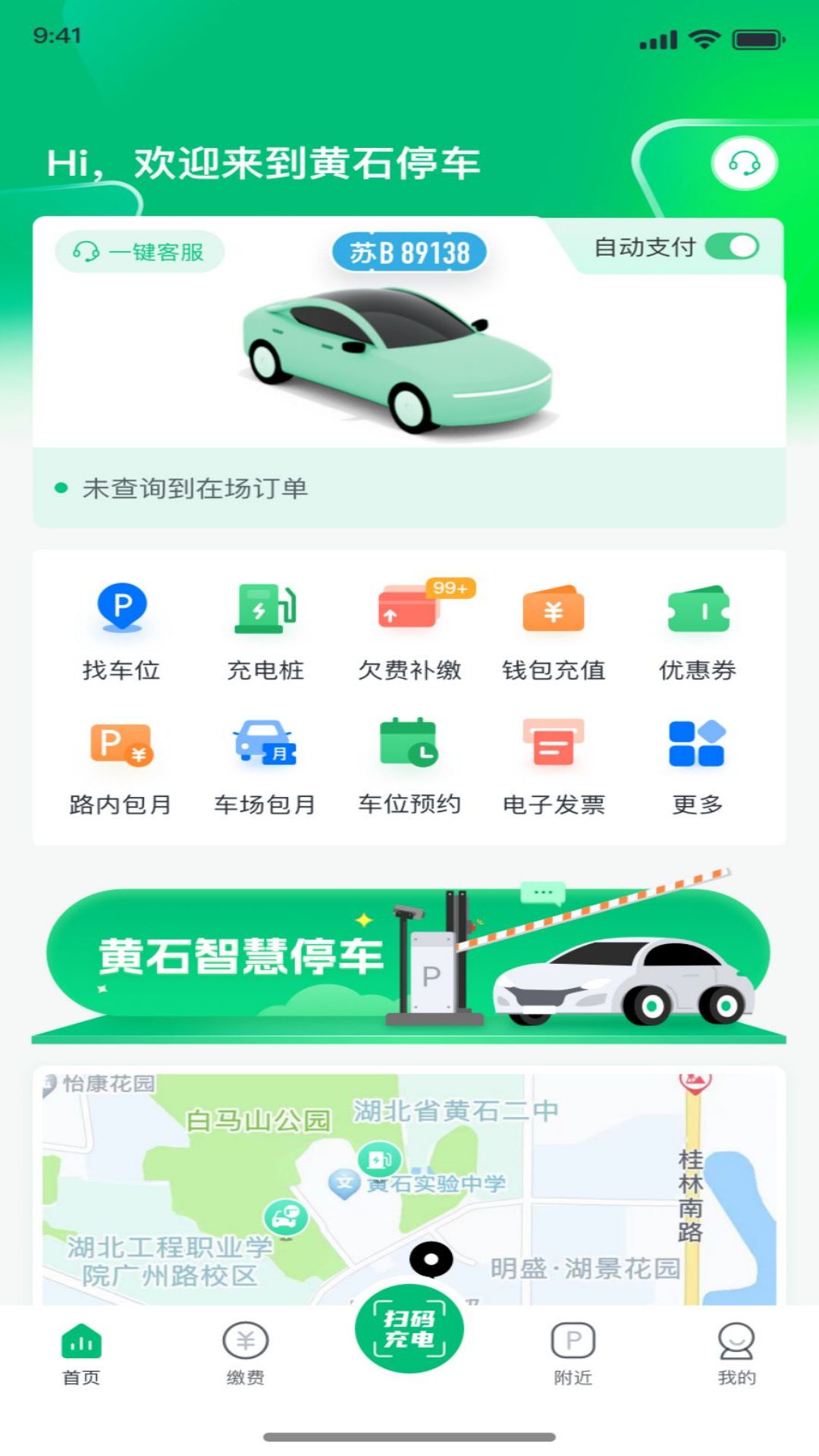Tap the 一键客服 button
819x1456 pixels.
pyautogui.click(x=140, y=252)
